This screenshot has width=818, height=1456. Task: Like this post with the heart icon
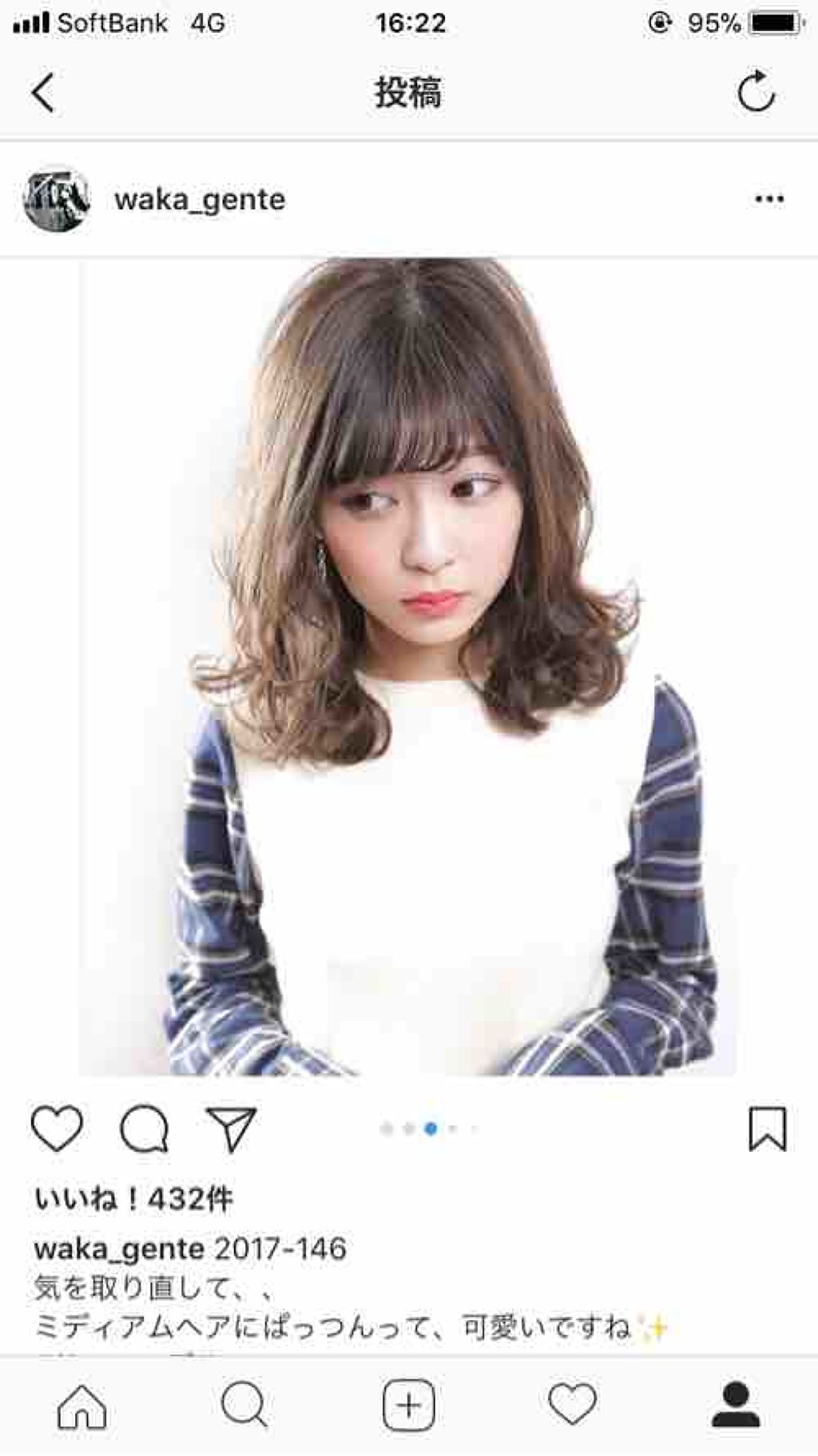(57, 1129)
